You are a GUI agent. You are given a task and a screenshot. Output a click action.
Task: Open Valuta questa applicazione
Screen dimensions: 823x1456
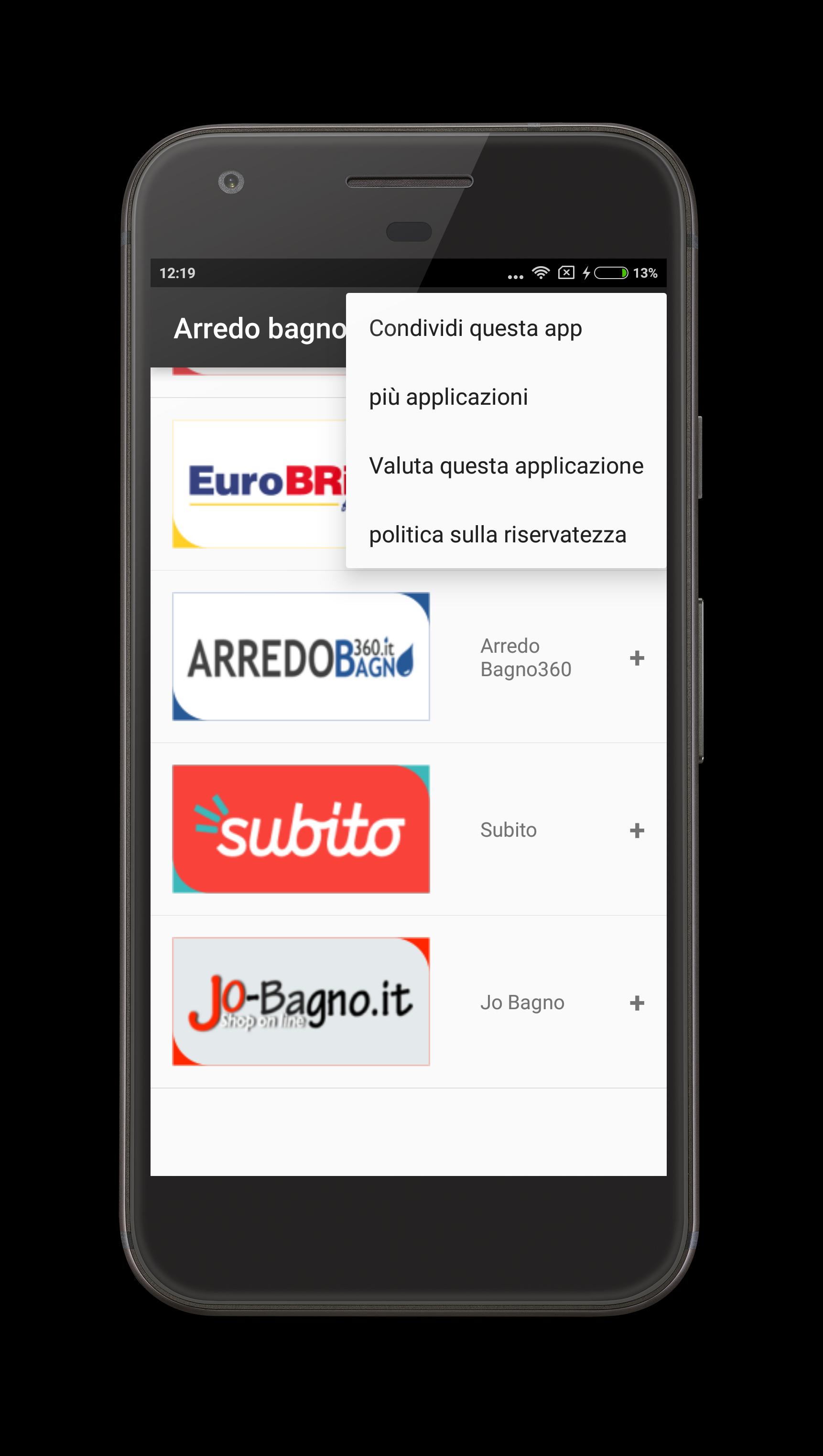[506, 466]
